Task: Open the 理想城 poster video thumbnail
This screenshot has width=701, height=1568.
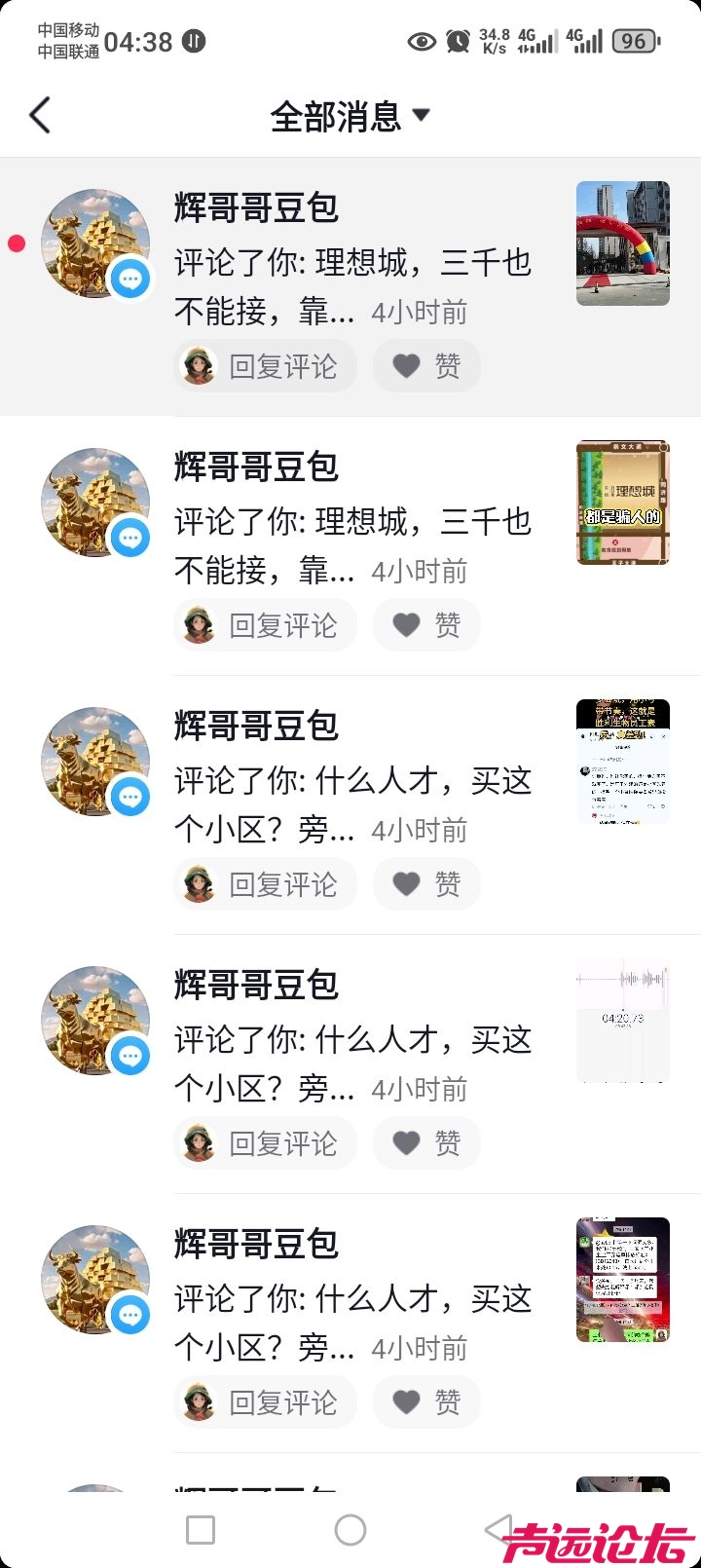Action: click(622, 503)
